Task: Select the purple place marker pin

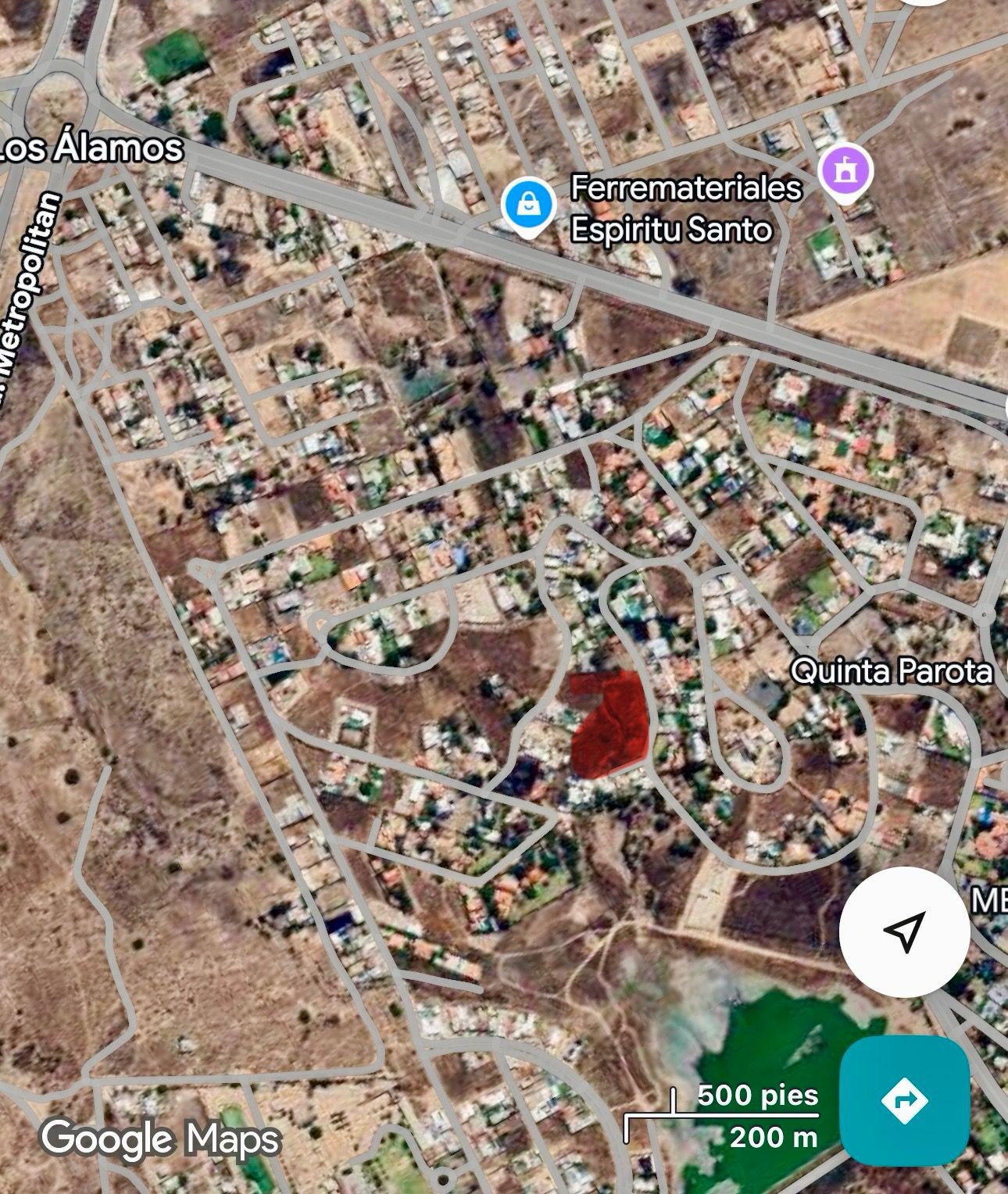Action: (845, 170)
